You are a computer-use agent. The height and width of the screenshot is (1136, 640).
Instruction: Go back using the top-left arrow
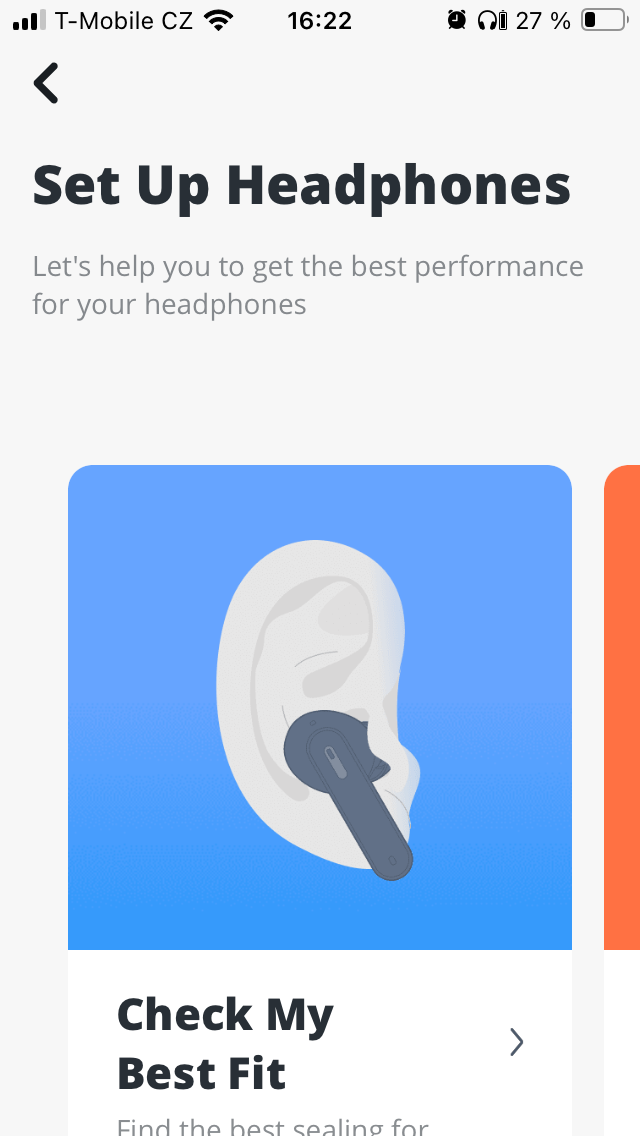46,83
